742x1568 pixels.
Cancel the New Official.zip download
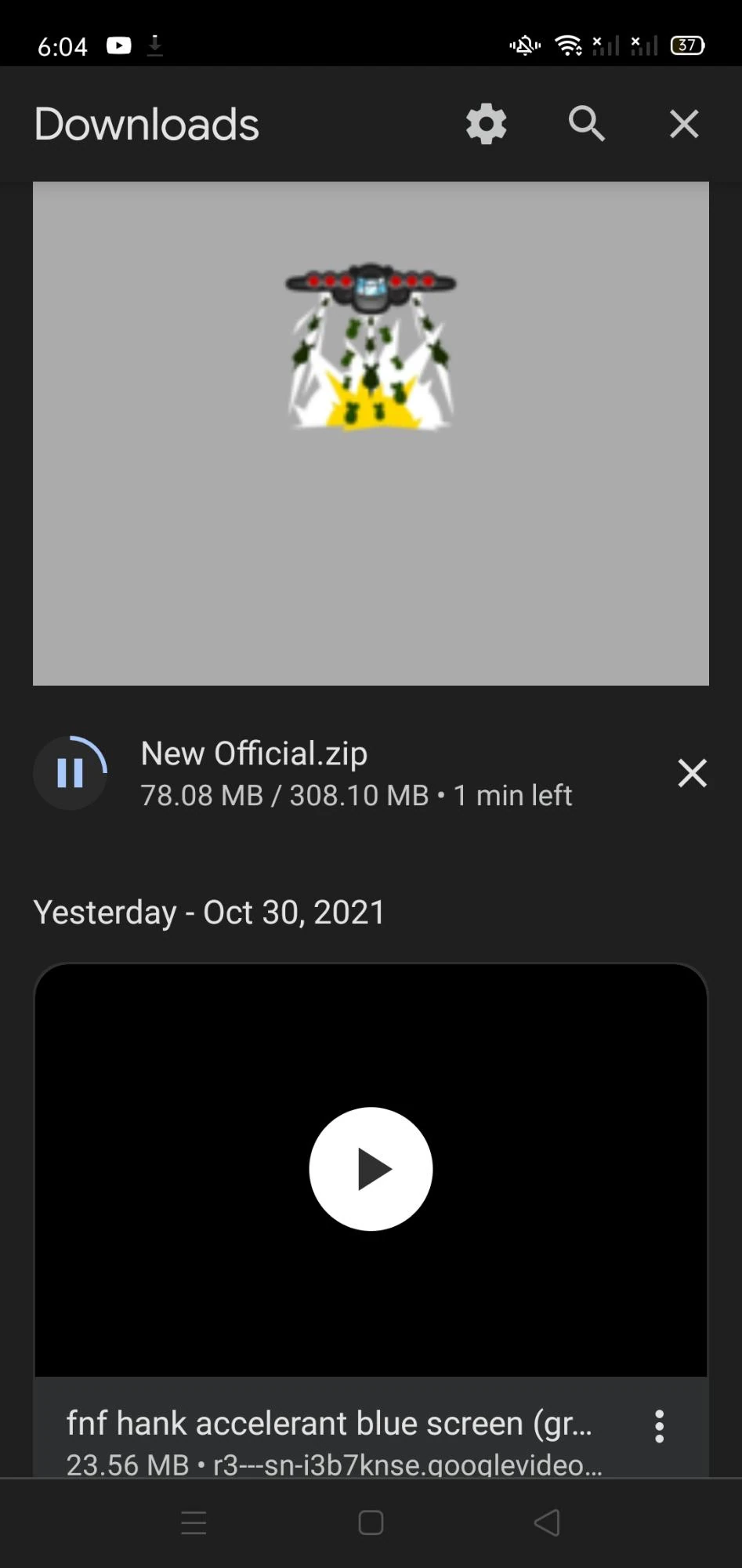(692, 773)
